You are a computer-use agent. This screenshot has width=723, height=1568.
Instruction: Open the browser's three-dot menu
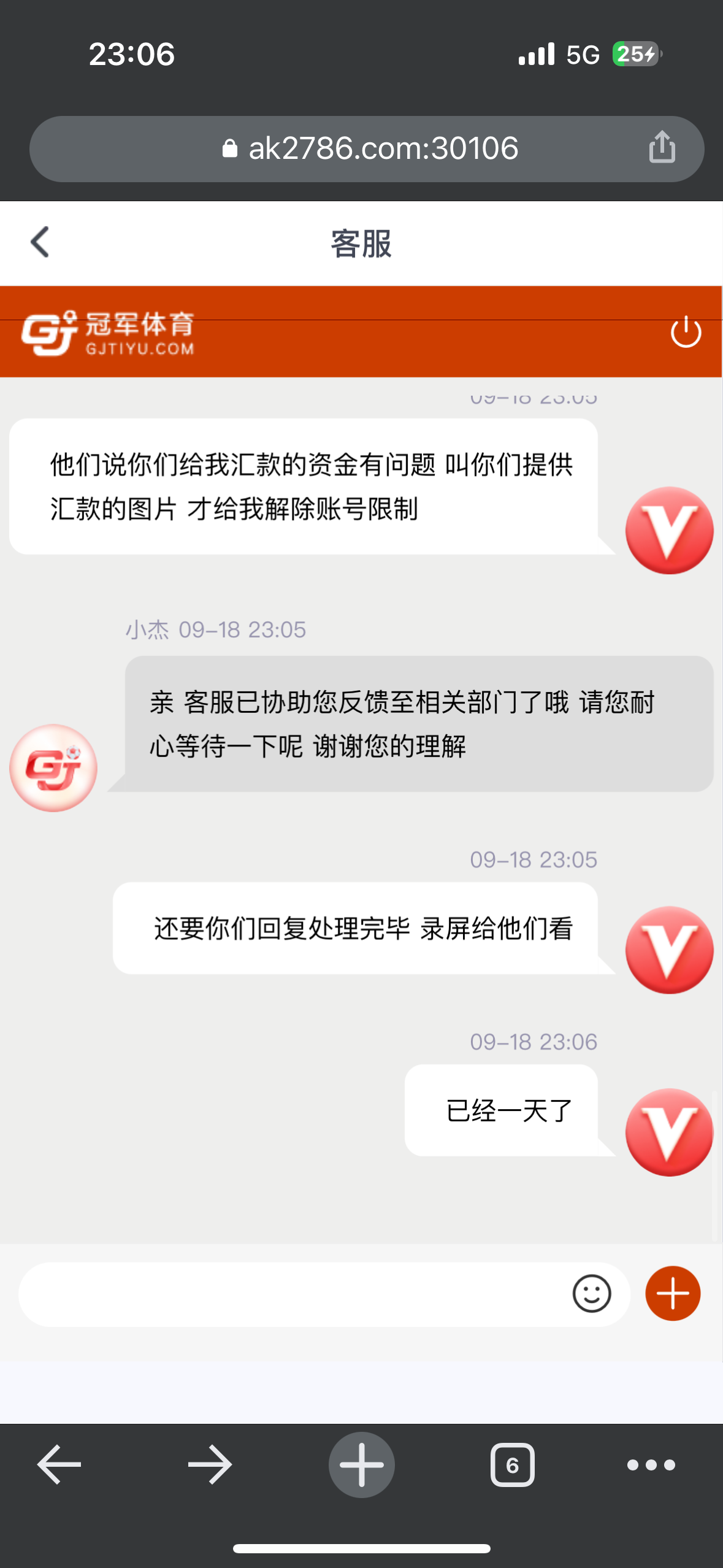[x=651, y=1464]
